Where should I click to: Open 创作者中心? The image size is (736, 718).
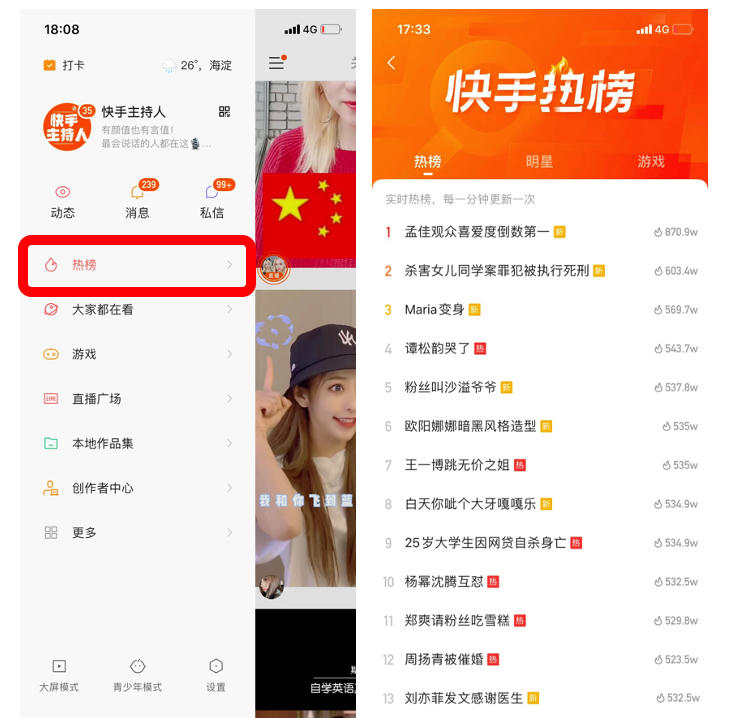pyautogui.click(x=137, y=488)
